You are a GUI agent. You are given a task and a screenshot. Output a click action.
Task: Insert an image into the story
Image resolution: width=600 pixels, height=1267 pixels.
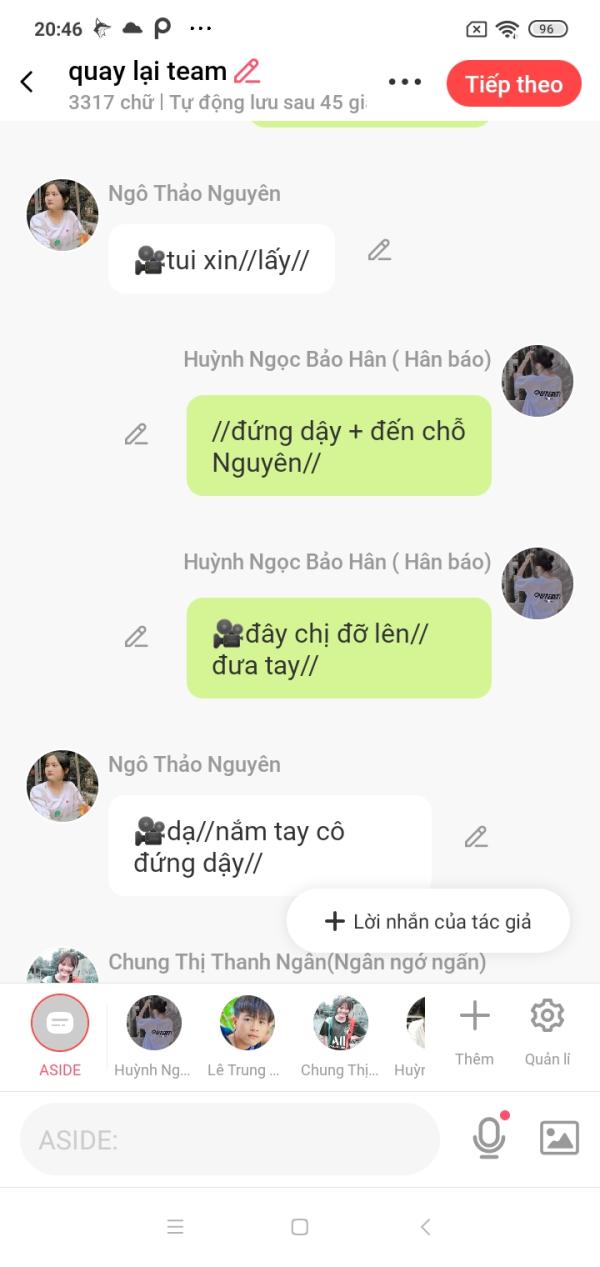pyautogui.click(x=559, y=1138)
